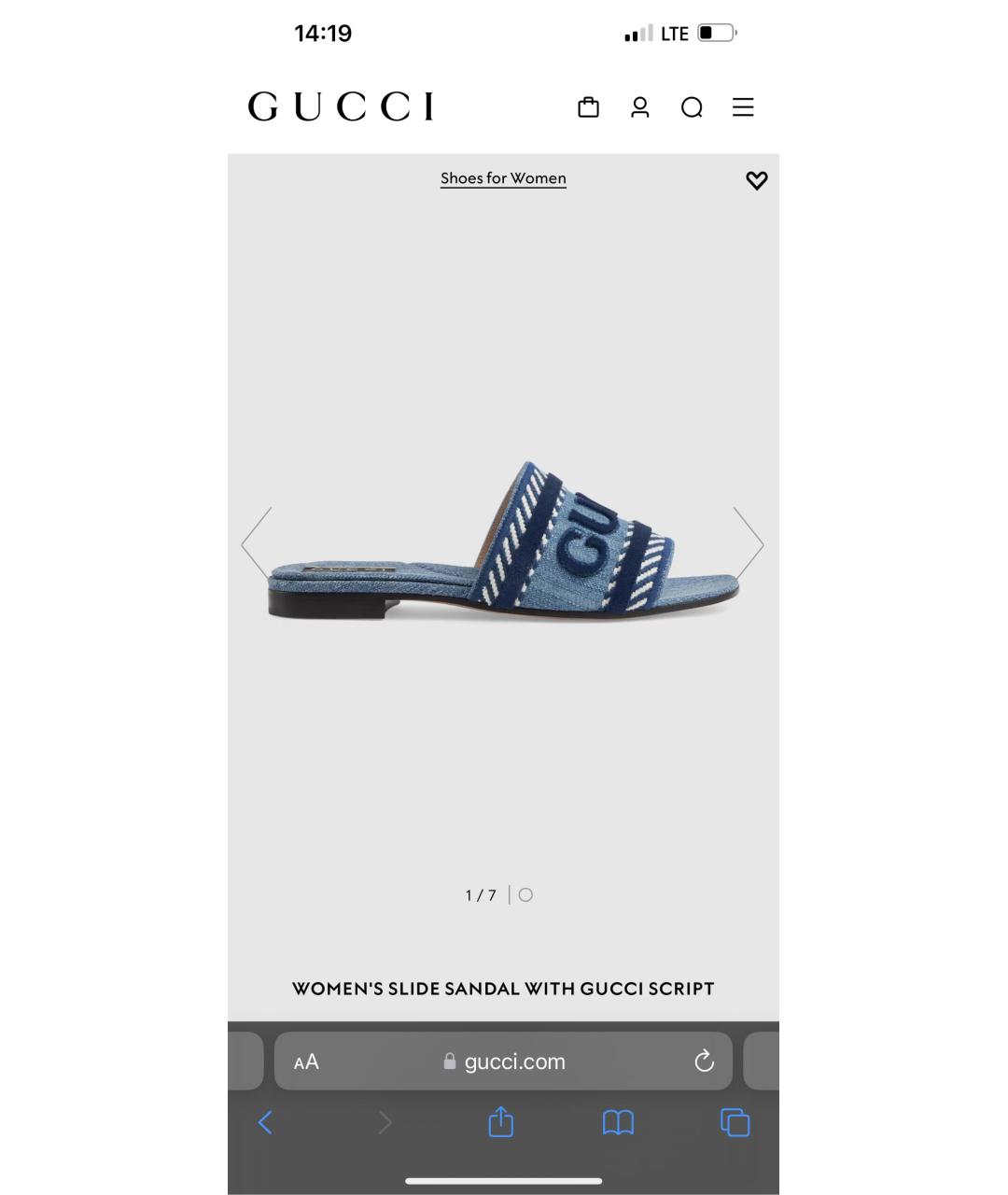Screen dimensions: 1008x1195
Task: Open the tabs overview
Action: 735,1122
